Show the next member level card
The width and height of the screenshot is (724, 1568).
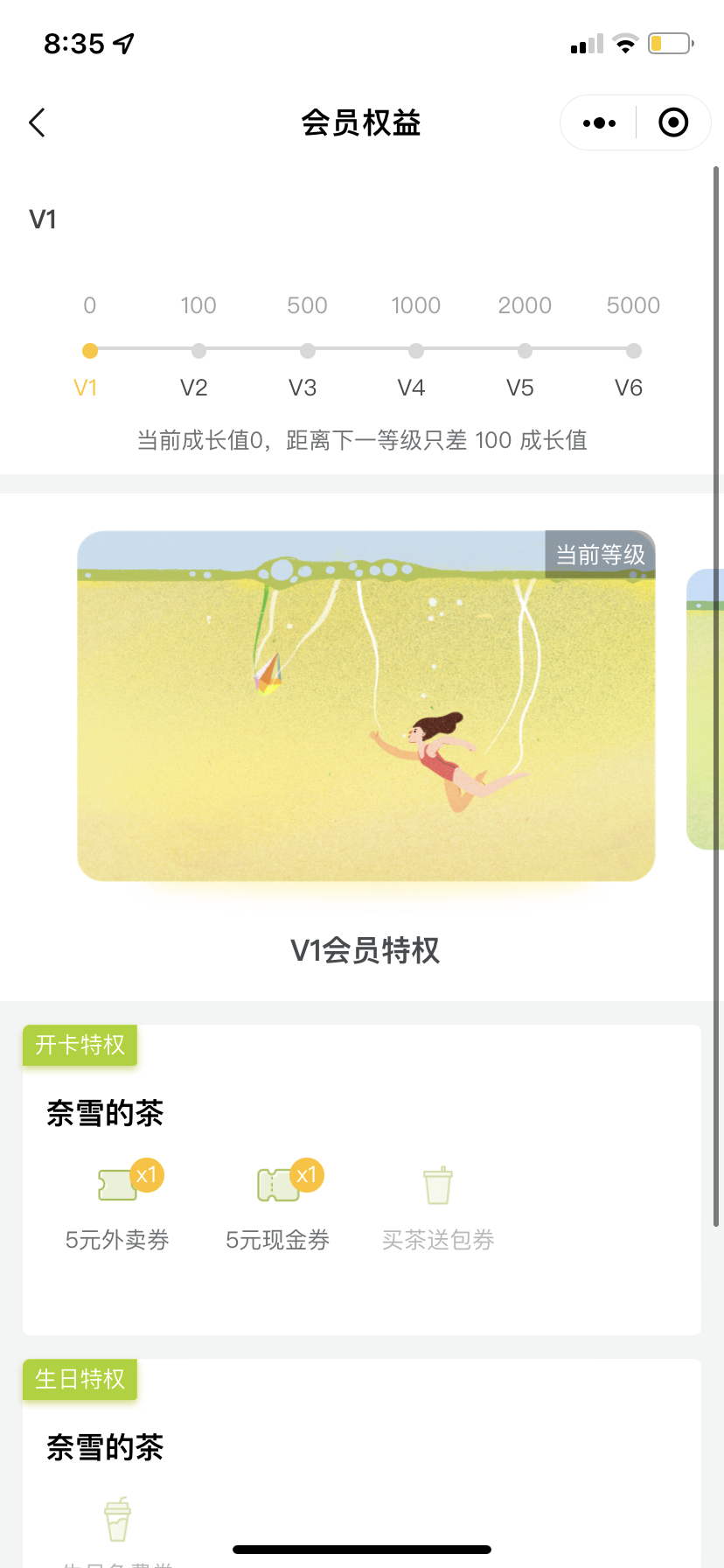click(707, 709)
